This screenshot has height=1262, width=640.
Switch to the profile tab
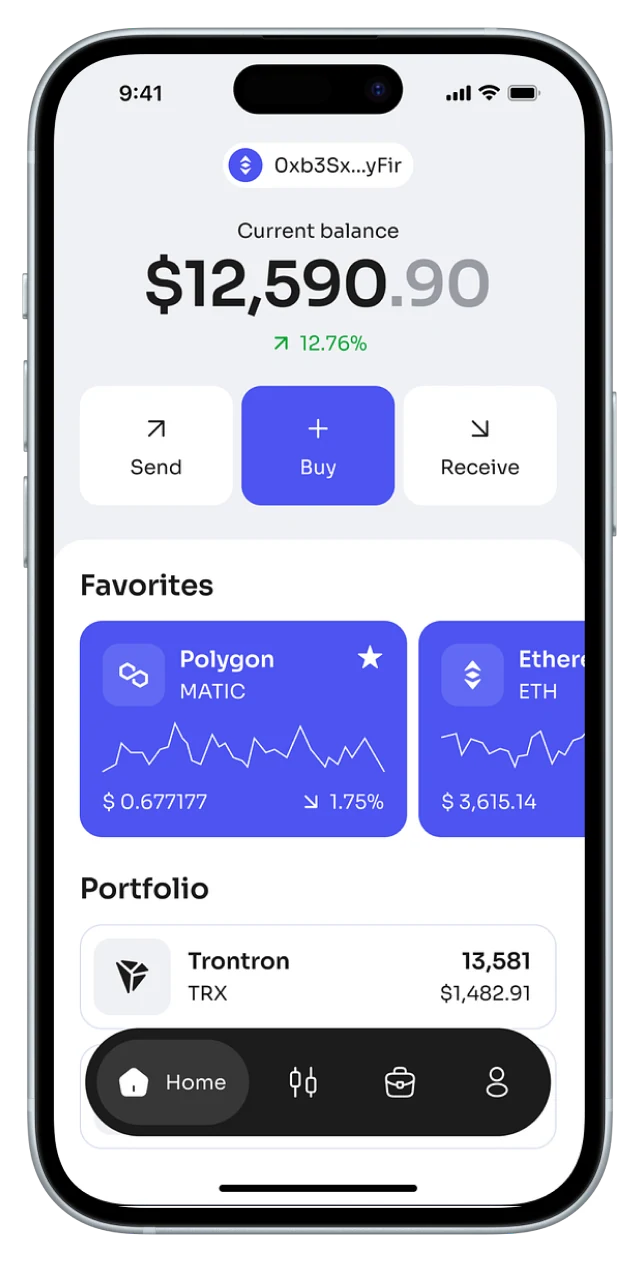(x=497, y=1082)
